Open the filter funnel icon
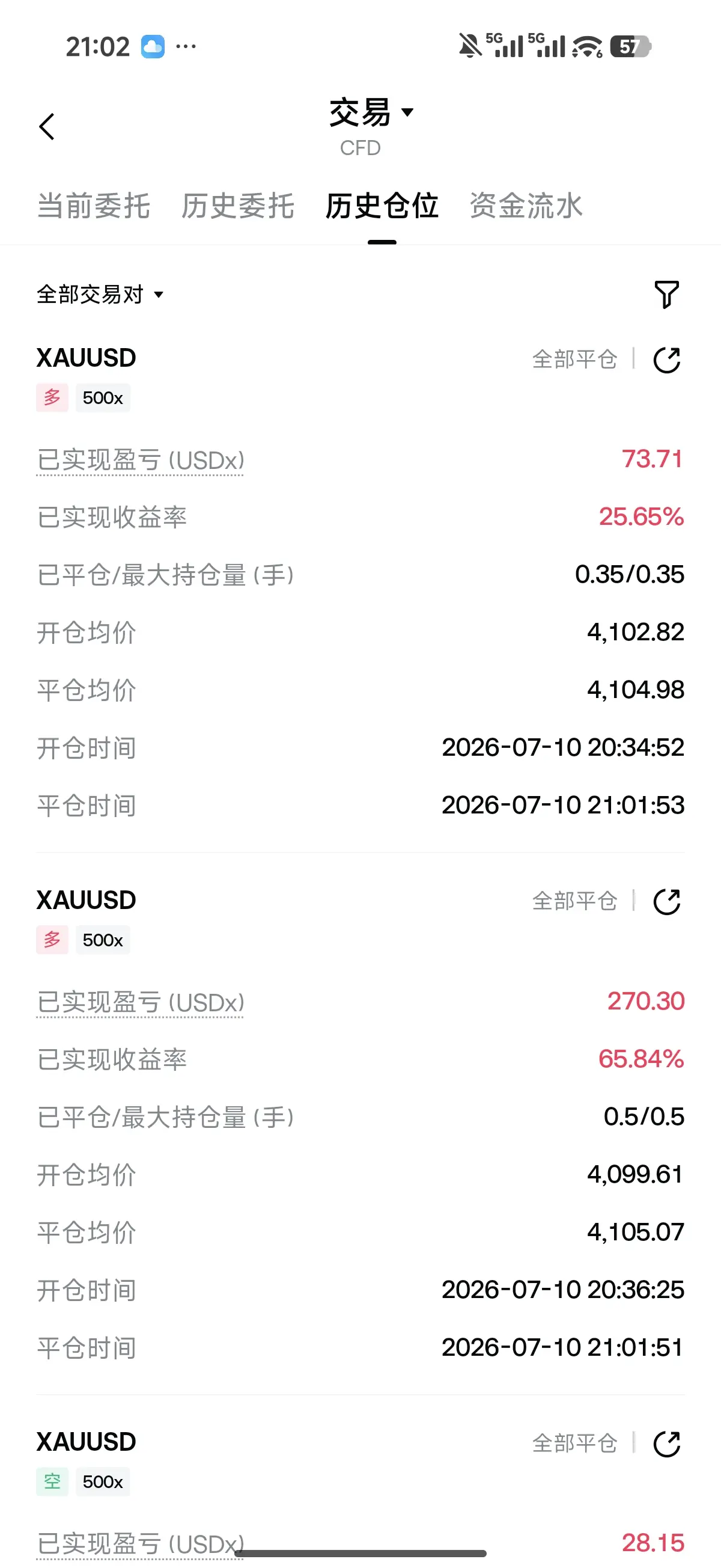Image resolution: width=721 pixels, height=1568 pixels. click(x=666, y=295)
